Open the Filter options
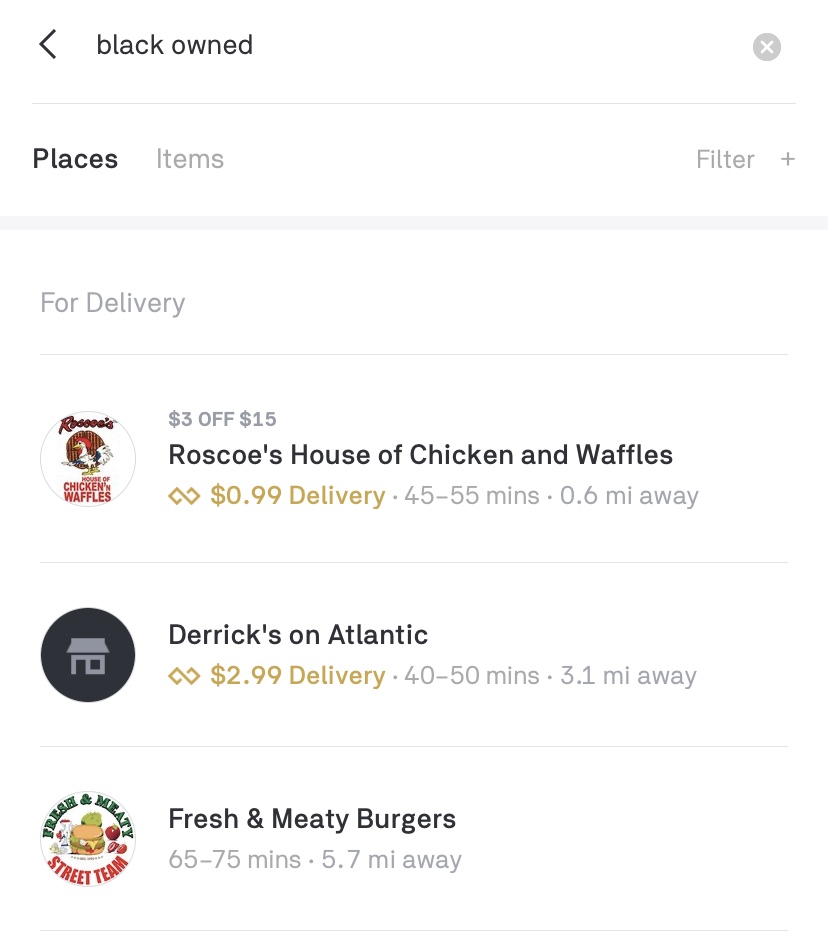This screenshot has width=828, height=943. (x=744, y=160)
